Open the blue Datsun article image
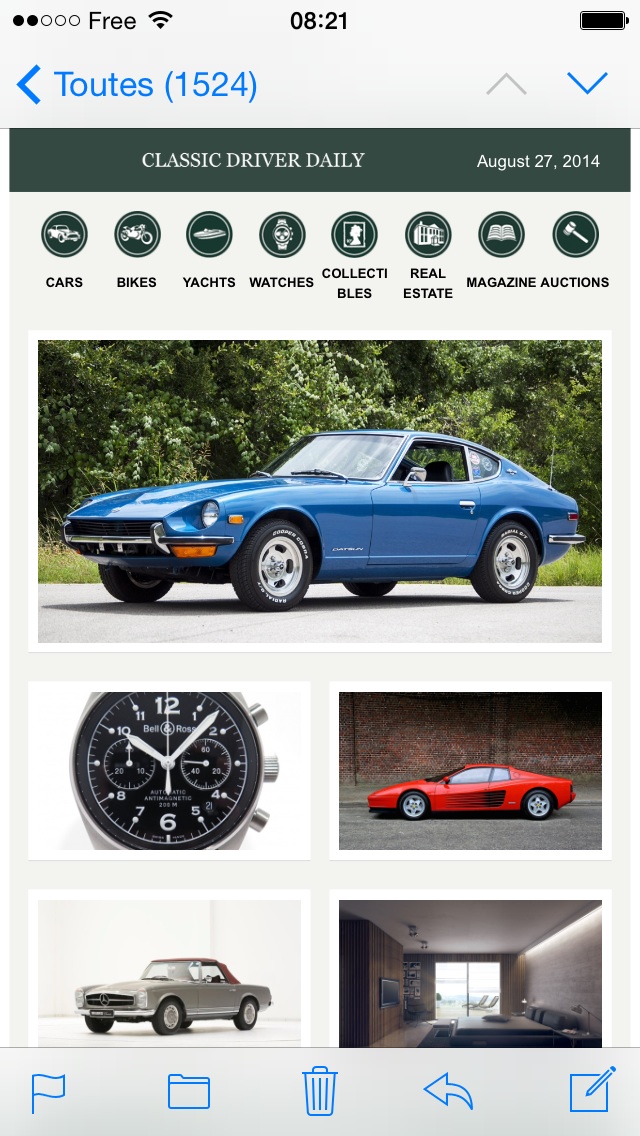The width and height of the screenshot is (640, 1136). click(320, 491)
